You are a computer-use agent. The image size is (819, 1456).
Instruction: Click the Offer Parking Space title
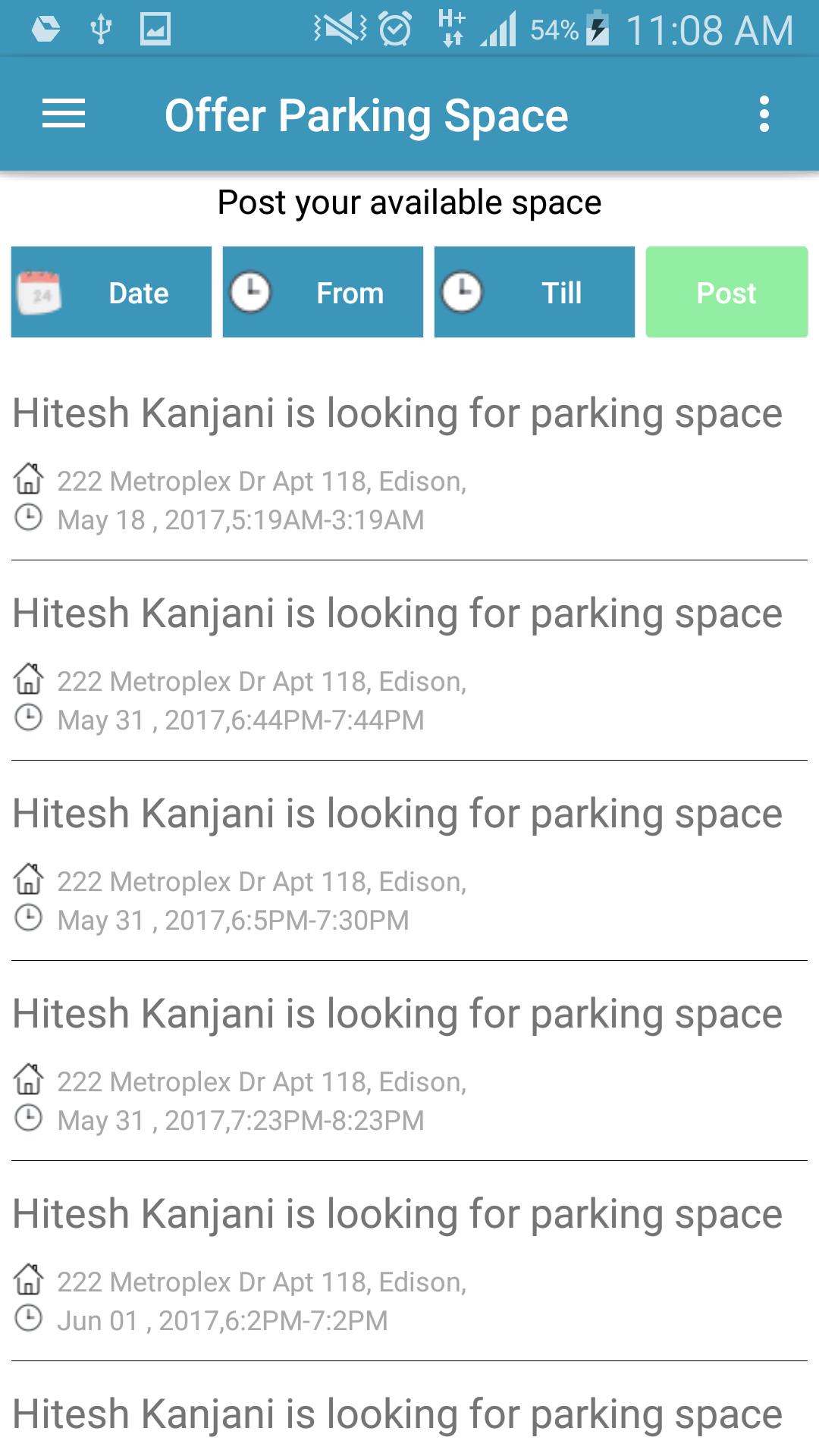tap(366, 114)
